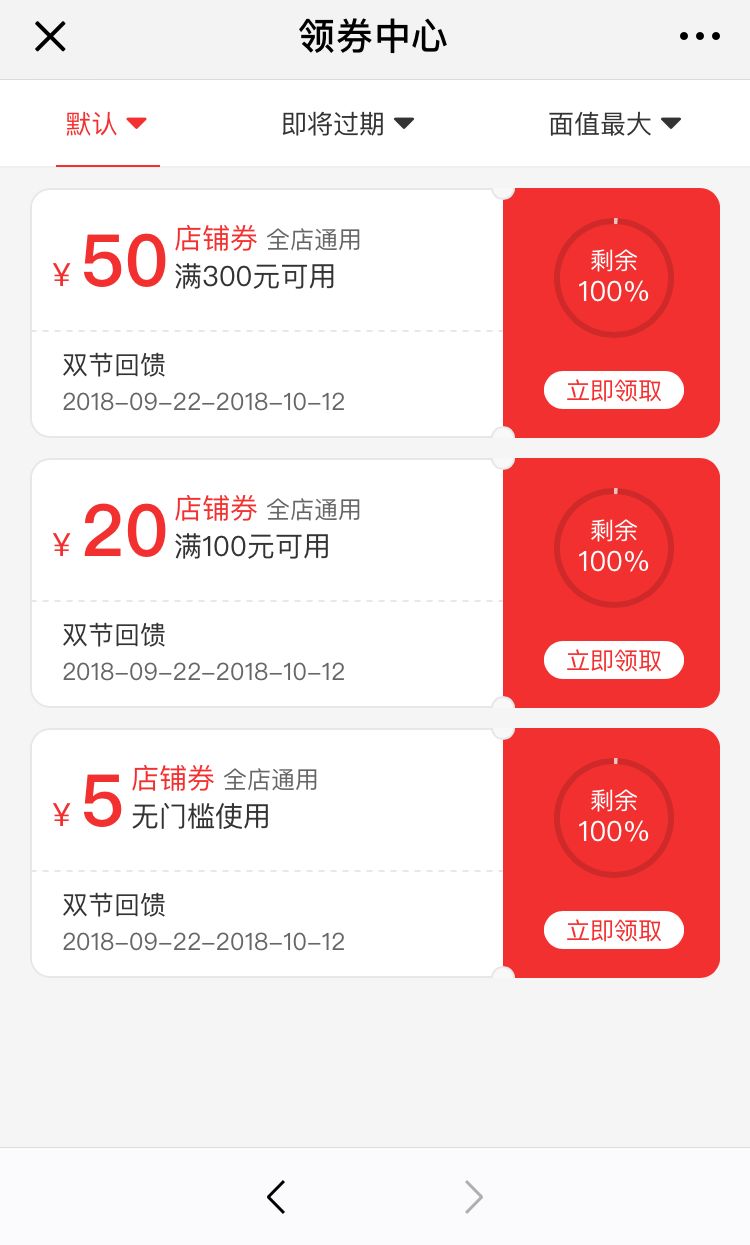Image resolution: width=750 pixels, height=1245 pixels.
Task: Click the back navigation arrow at page bottom
Action: 276,1196
